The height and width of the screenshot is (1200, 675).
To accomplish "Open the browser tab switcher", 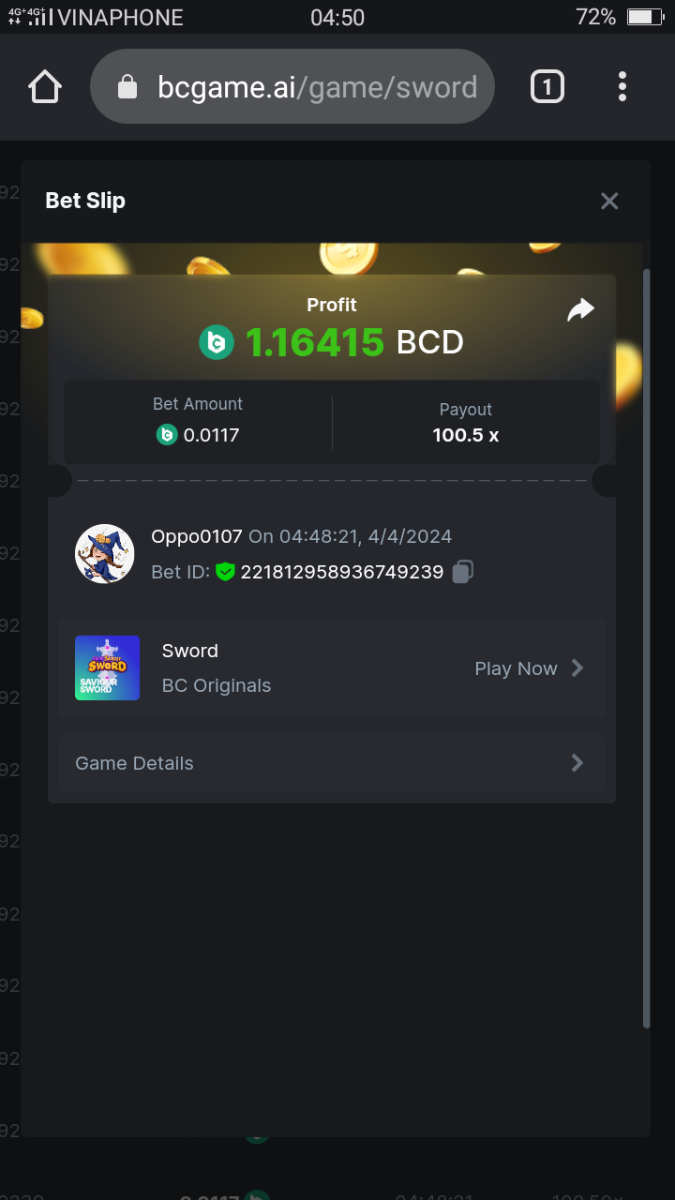I will click(546, 87).
